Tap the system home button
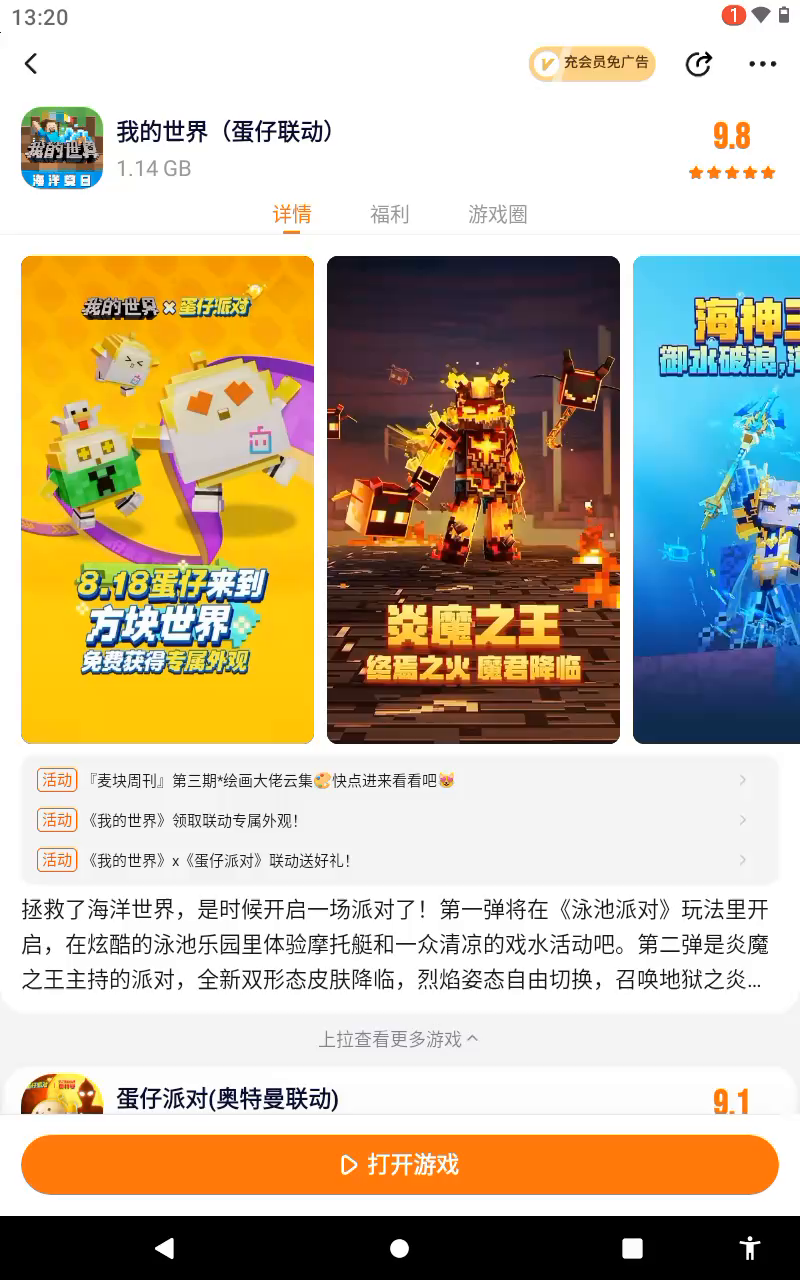Screen dimensions: 800x1280 (x=399, y=1248)
